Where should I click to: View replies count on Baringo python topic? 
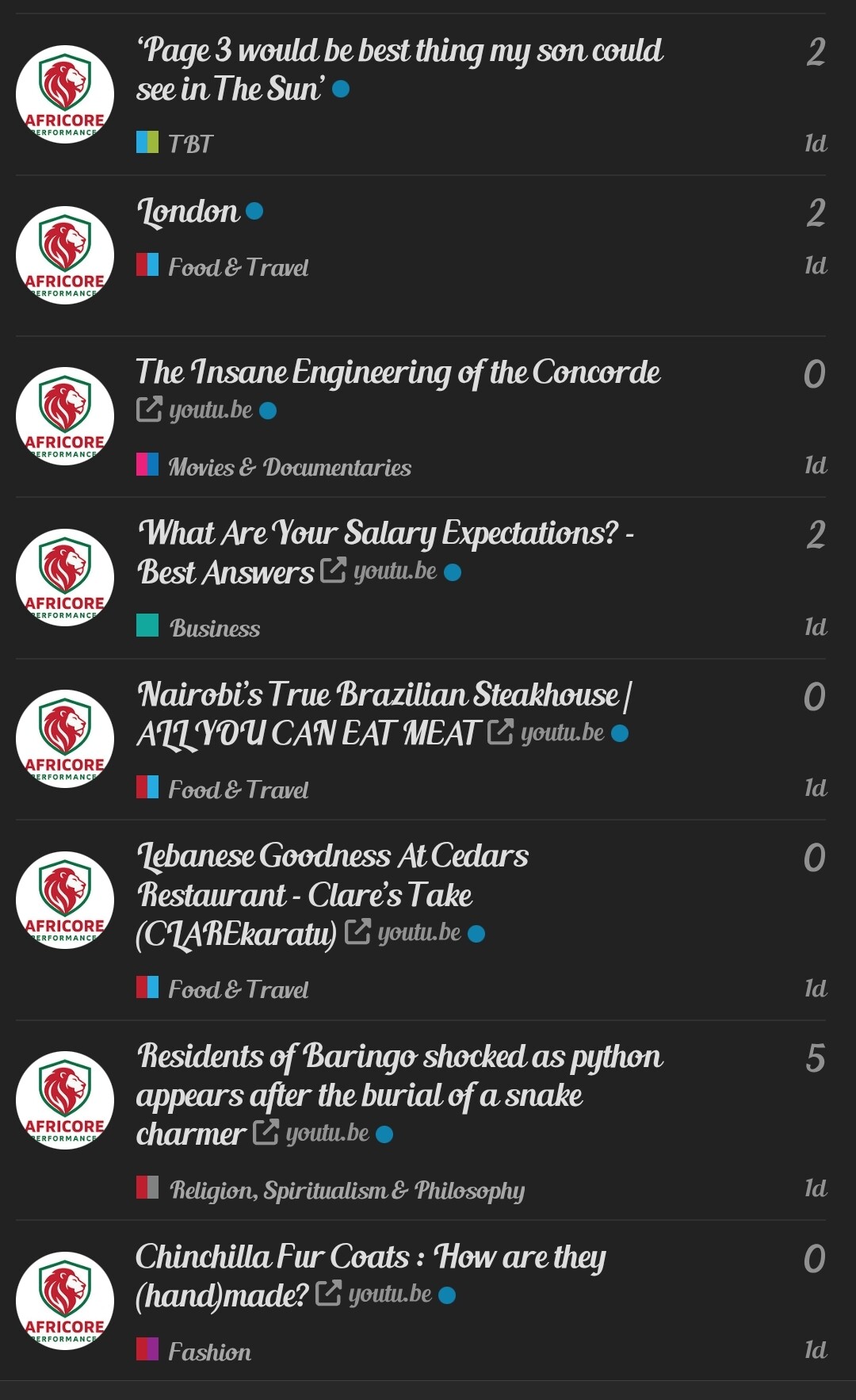(816, 1058)
